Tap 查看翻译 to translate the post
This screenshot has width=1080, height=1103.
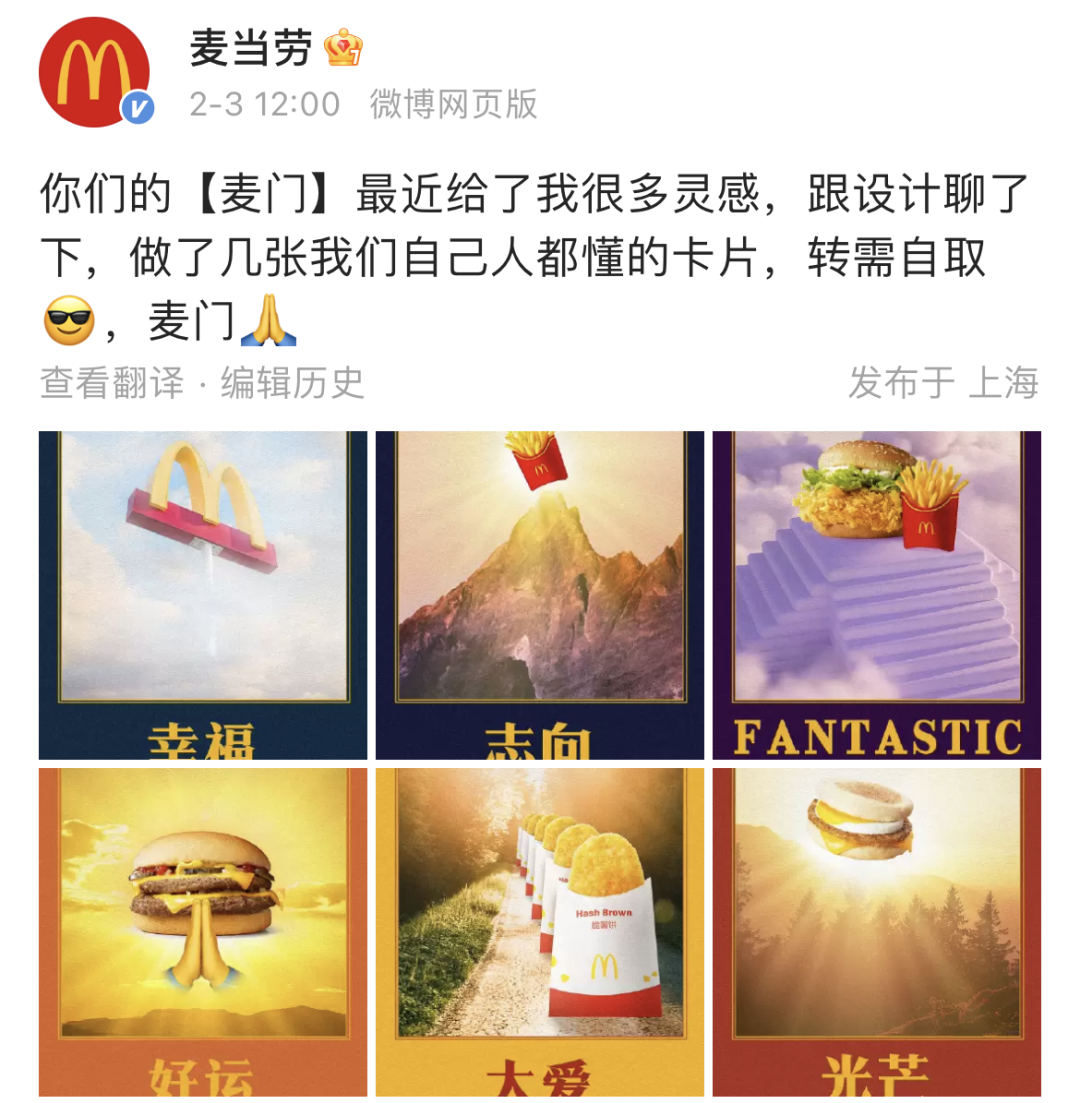click(x=112, y=383)
